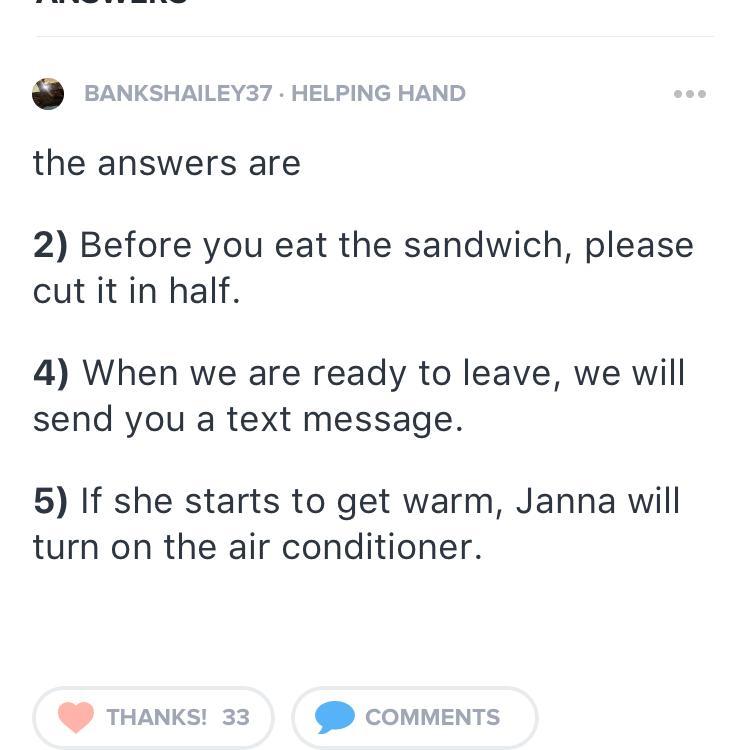View BANKSHAILEY37's profile
Screen dimensions: 750x750
[x=178, y=93]
